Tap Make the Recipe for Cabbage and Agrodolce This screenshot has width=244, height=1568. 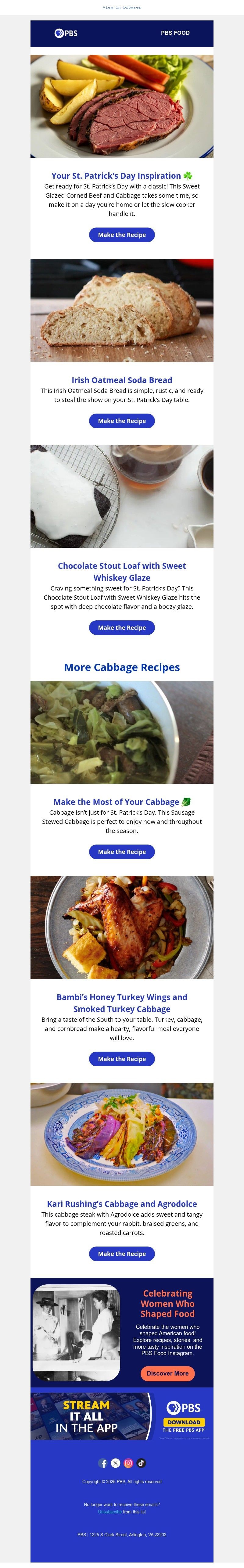point(122,1253)
